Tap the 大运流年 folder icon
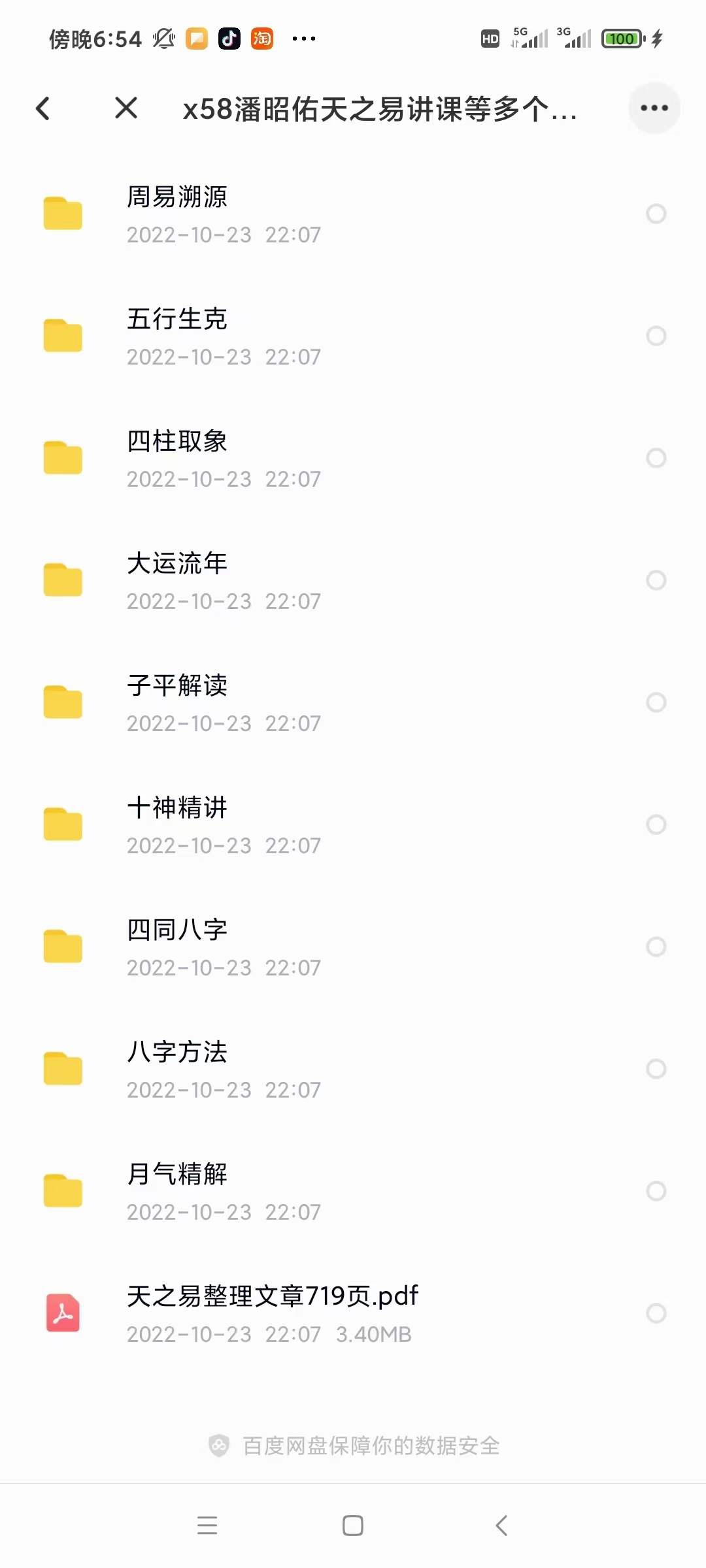 (x=62, y=579)
